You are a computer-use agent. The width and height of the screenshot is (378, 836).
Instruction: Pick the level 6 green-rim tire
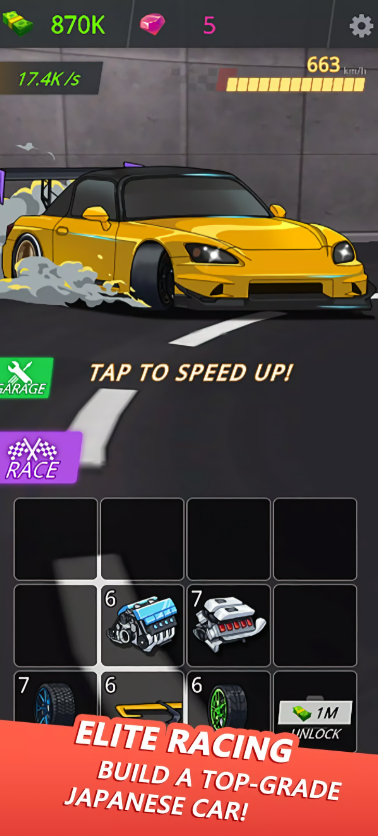(229, 698)
